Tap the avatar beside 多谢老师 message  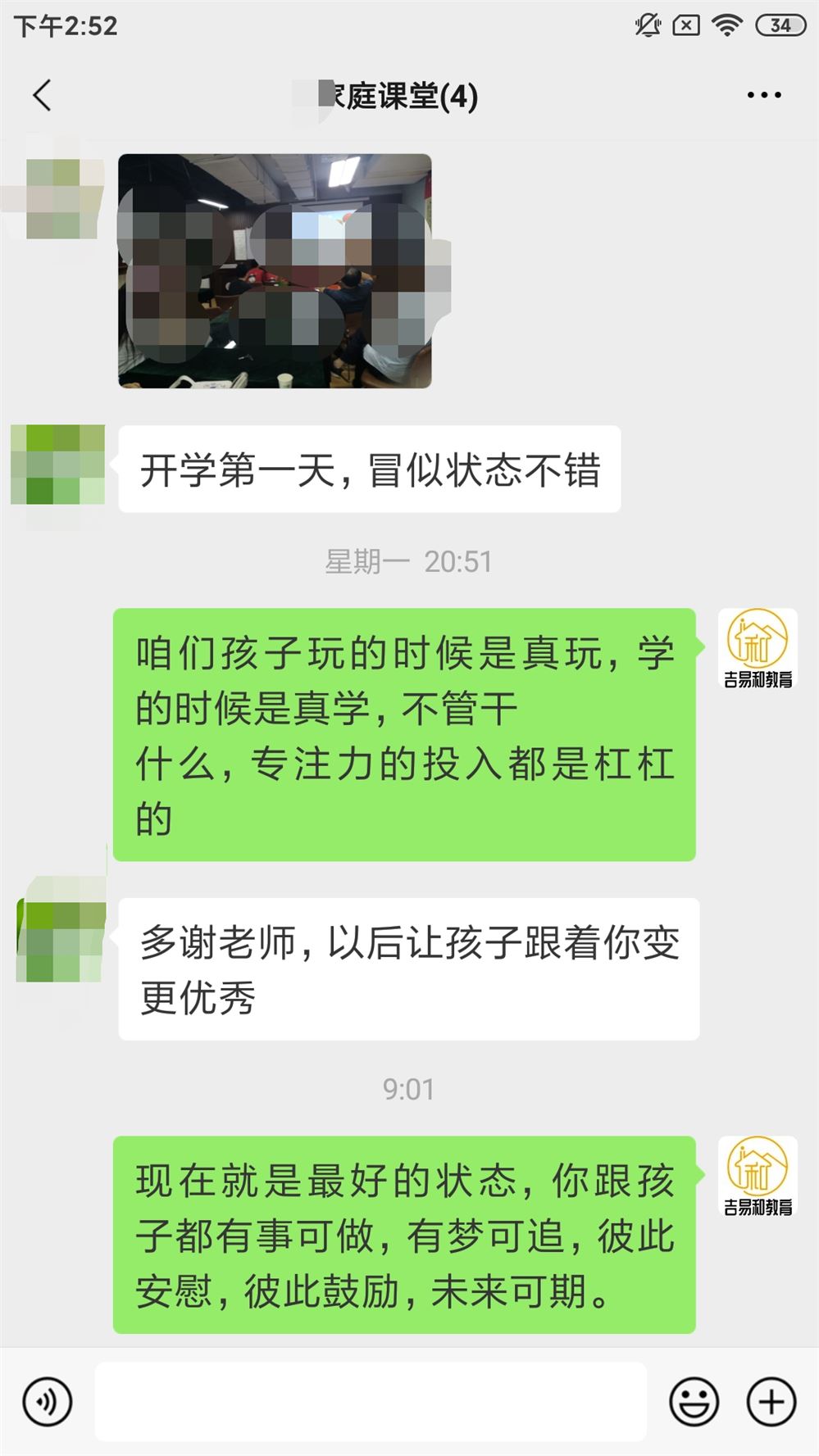[x=61, y=940]
